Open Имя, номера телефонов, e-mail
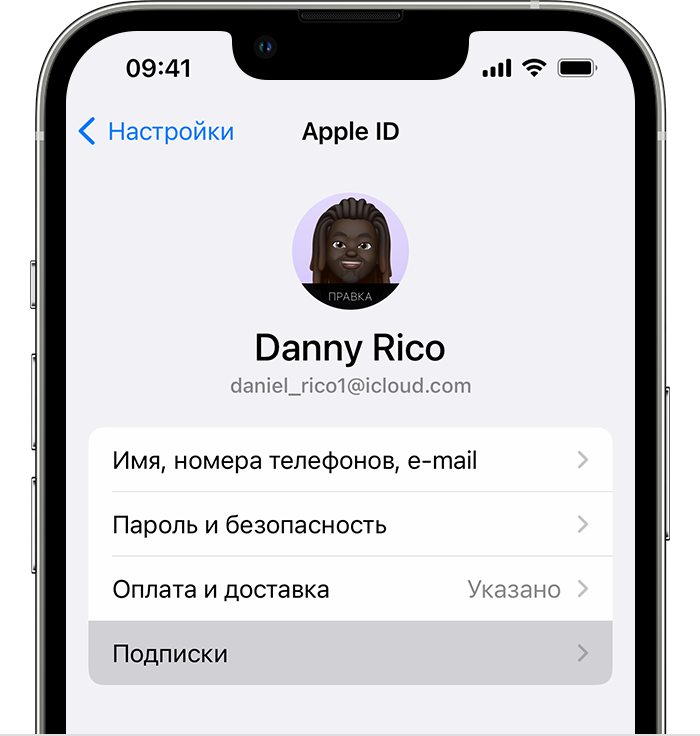Image resolution: width=700 pixels, height=736 pixels. 350,460
